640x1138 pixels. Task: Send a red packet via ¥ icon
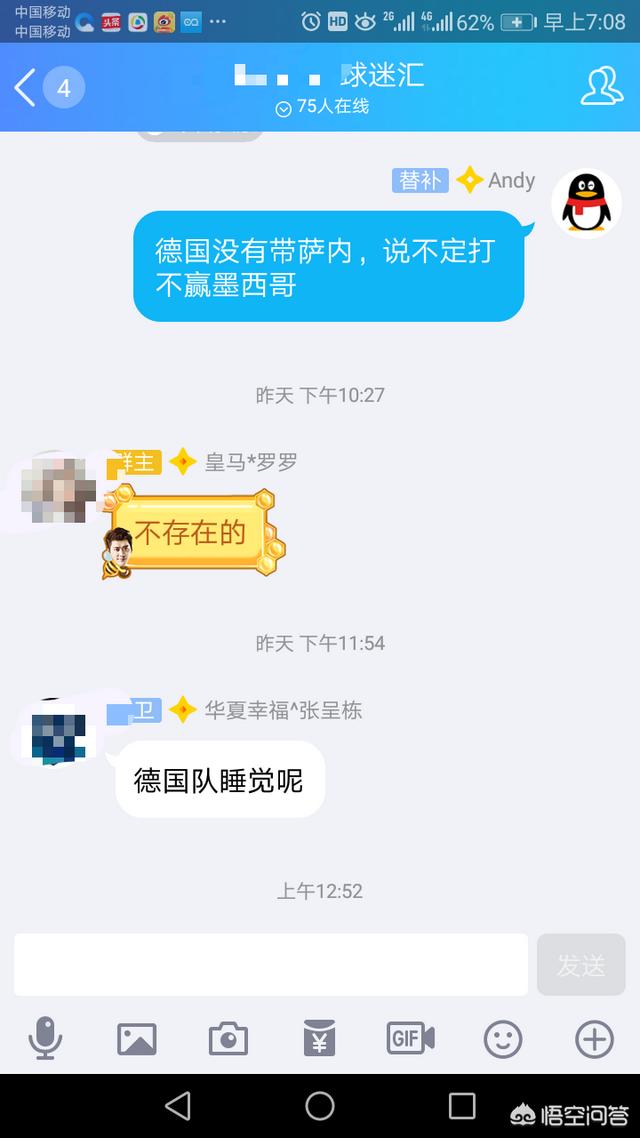pos(319,1039)
